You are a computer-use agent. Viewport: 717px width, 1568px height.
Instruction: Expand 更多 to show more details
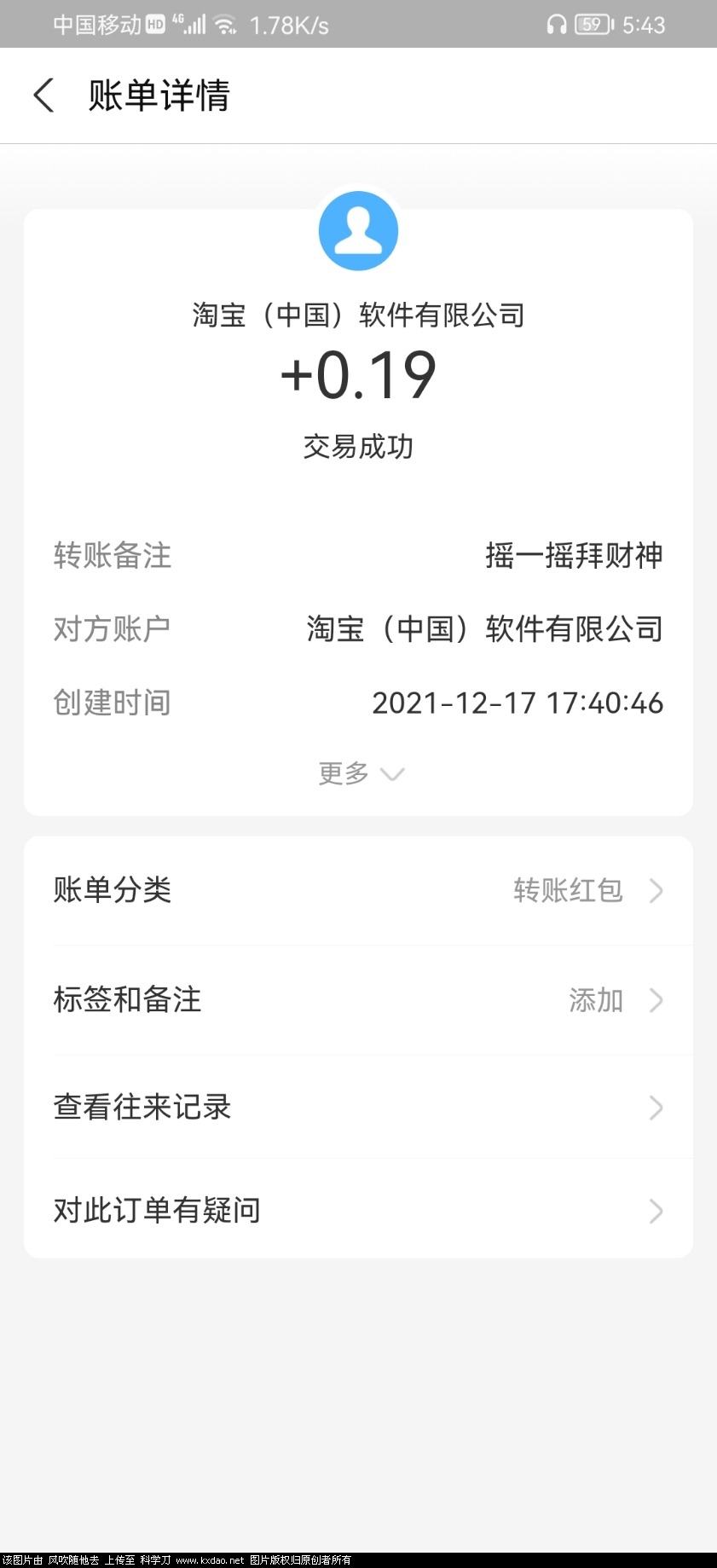coord(360,773)
